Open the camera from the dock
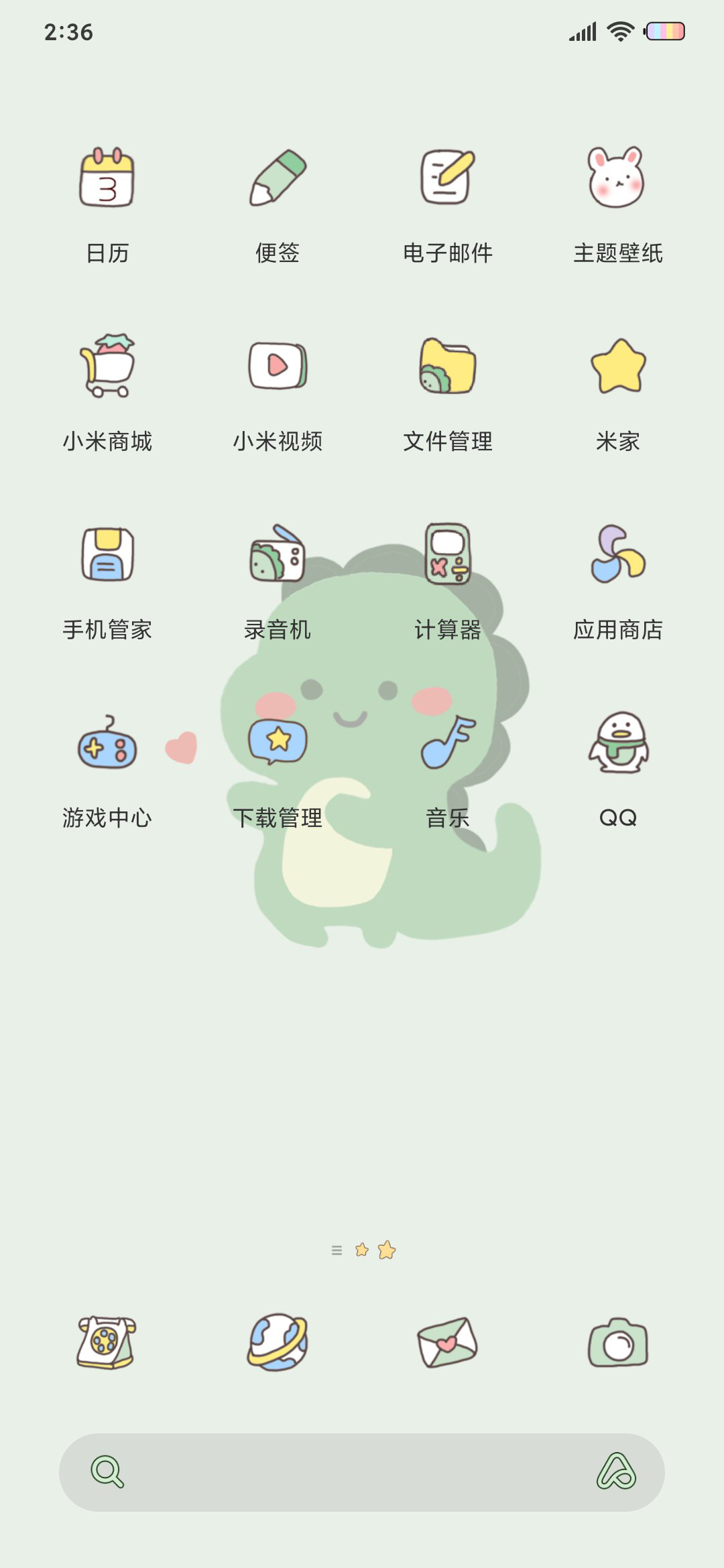This screenshot has height=1568, width=724. tap(617, 1342)
